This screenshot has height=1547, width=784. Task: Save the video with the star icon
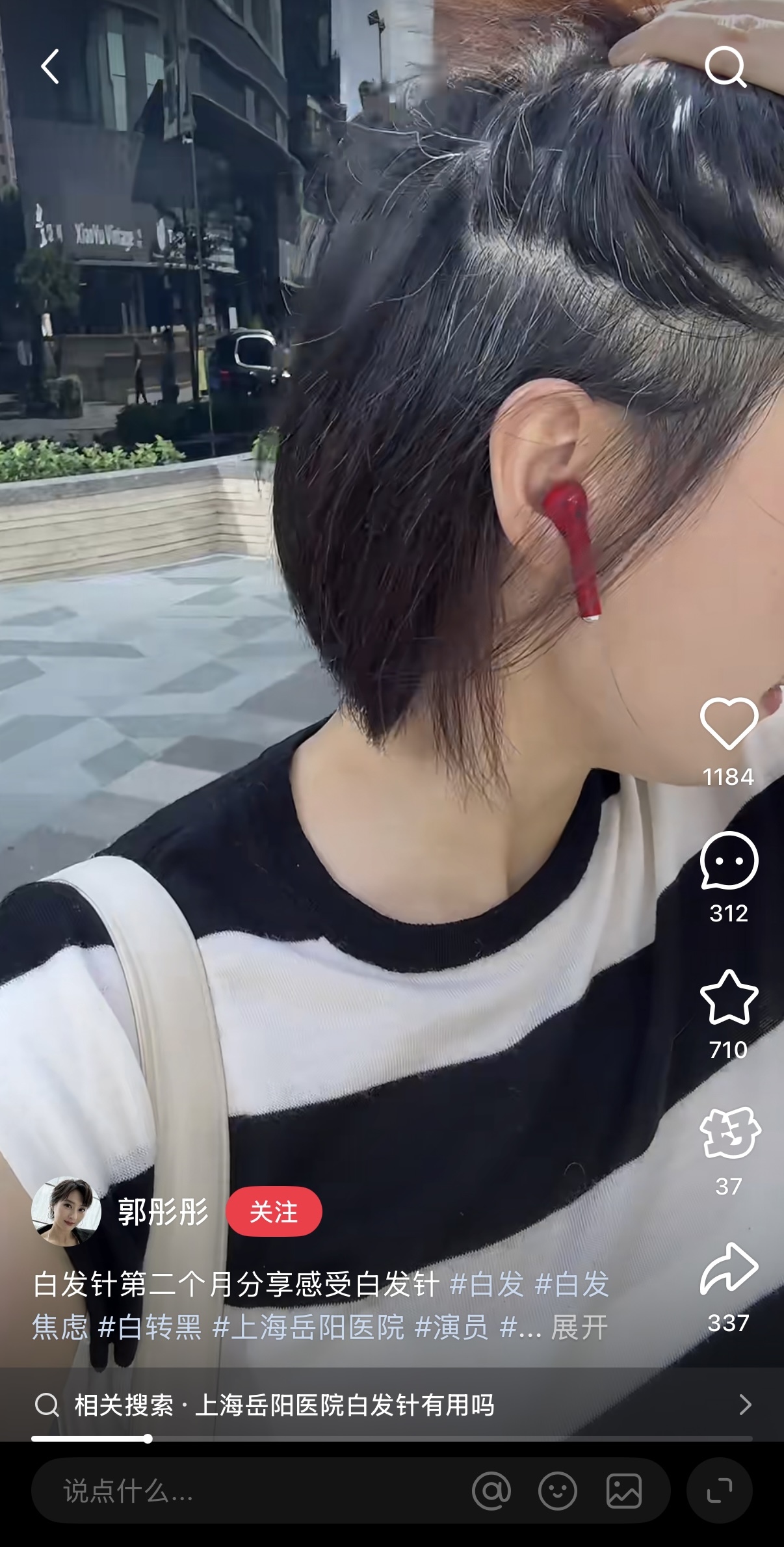click(x=729, y=998)
